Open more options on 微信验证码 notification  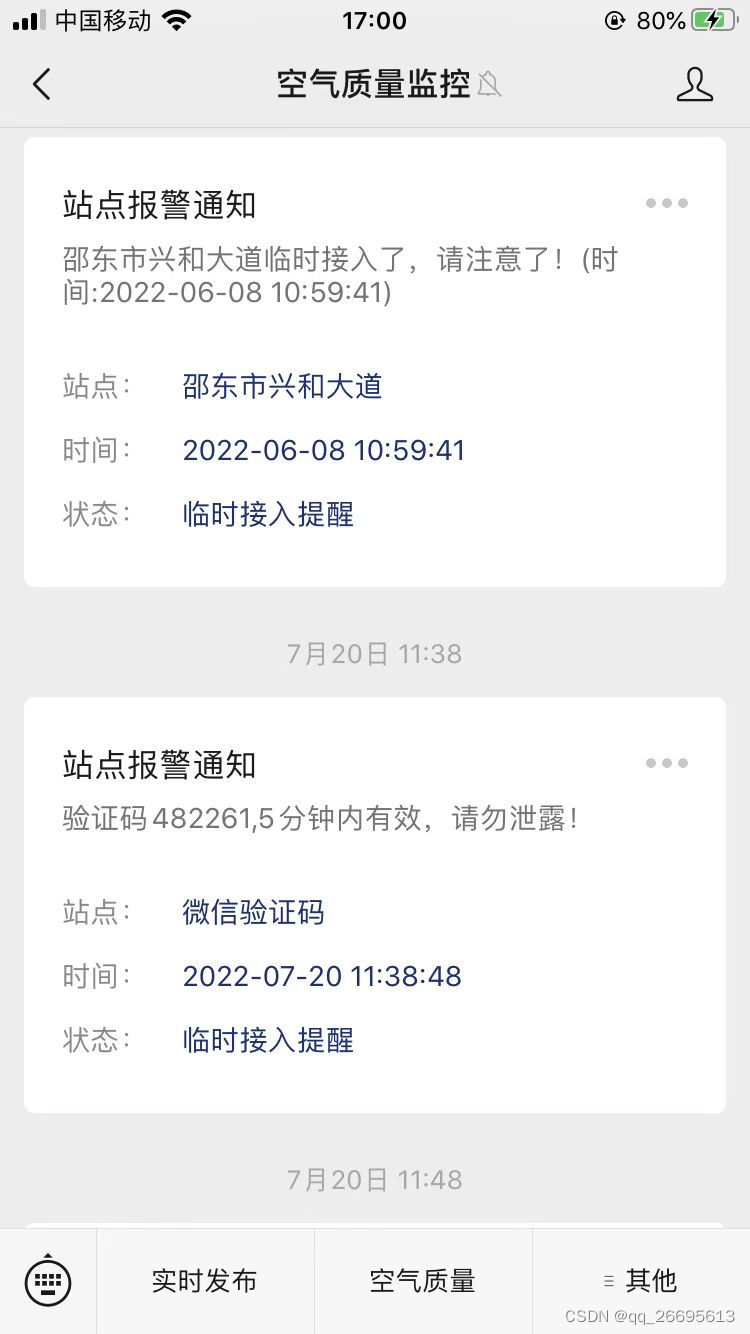point(666,763)
